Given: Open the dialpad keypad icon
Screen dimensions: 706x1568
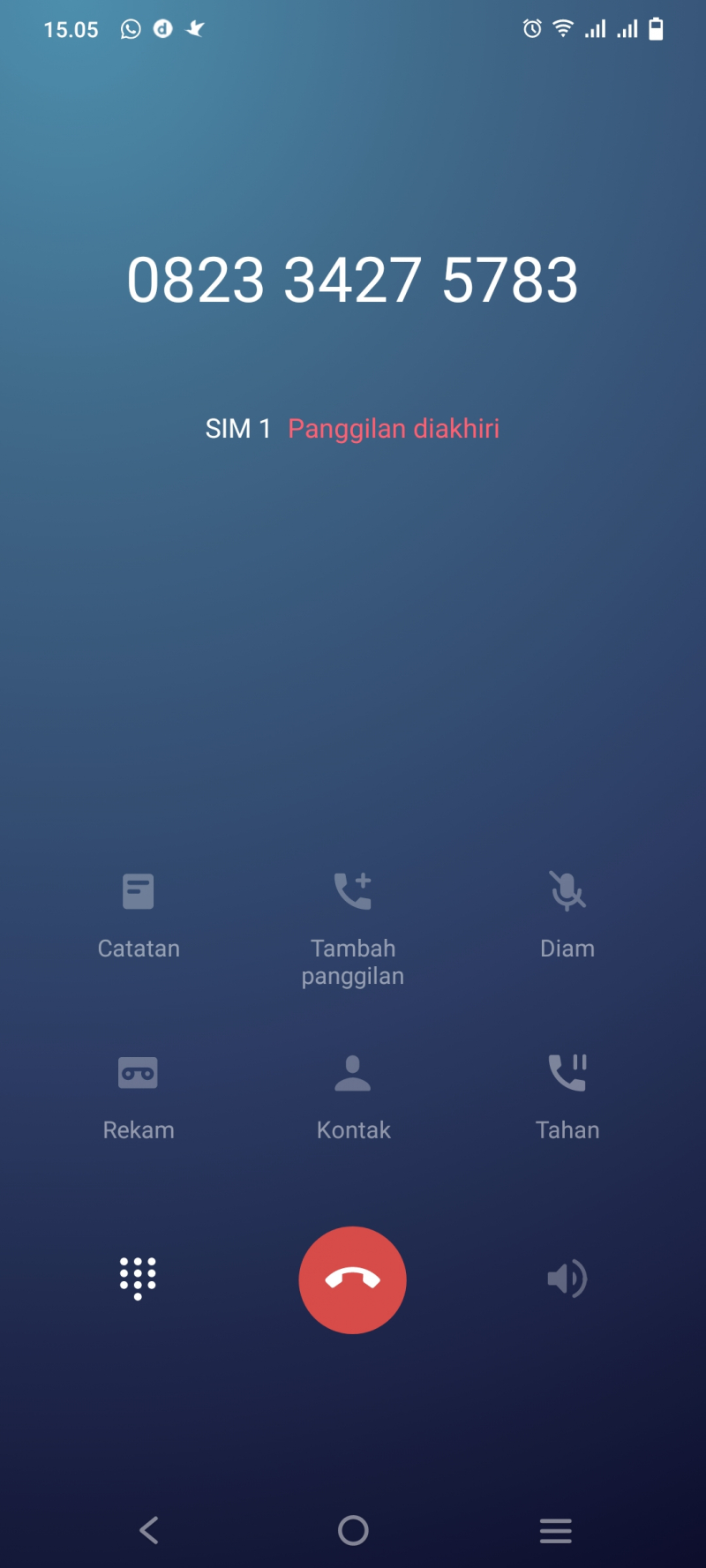Looking at the screenshot, I should coord(139,1279).
